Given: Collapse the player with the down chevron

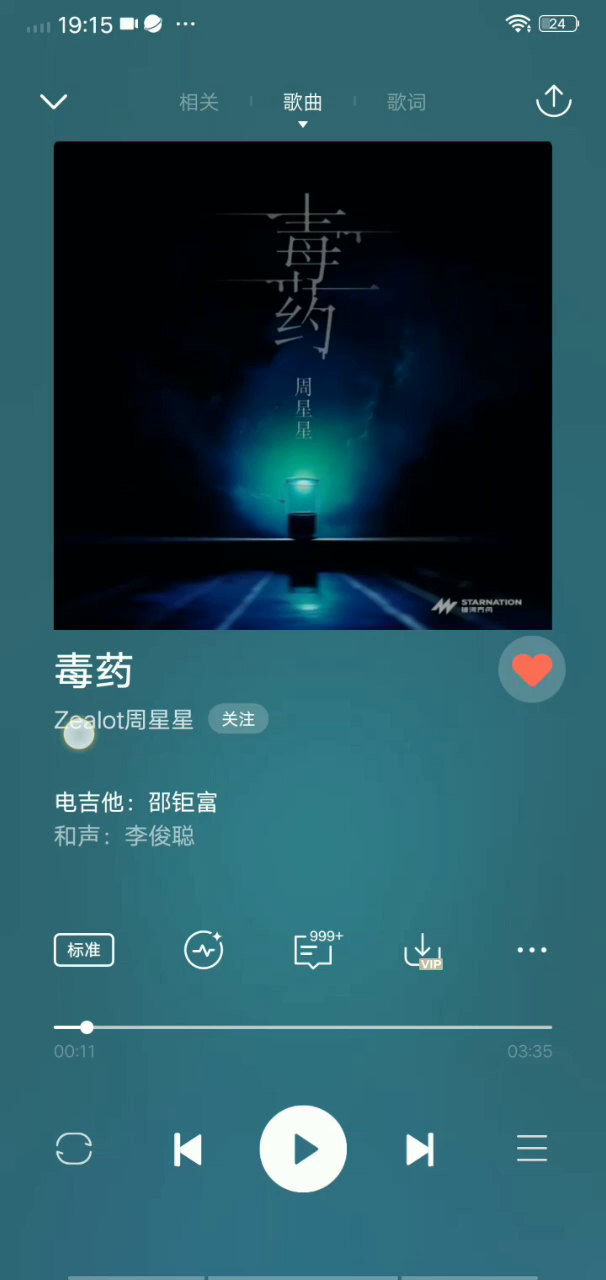Looking at the screenshot, I should coord(53,101).
